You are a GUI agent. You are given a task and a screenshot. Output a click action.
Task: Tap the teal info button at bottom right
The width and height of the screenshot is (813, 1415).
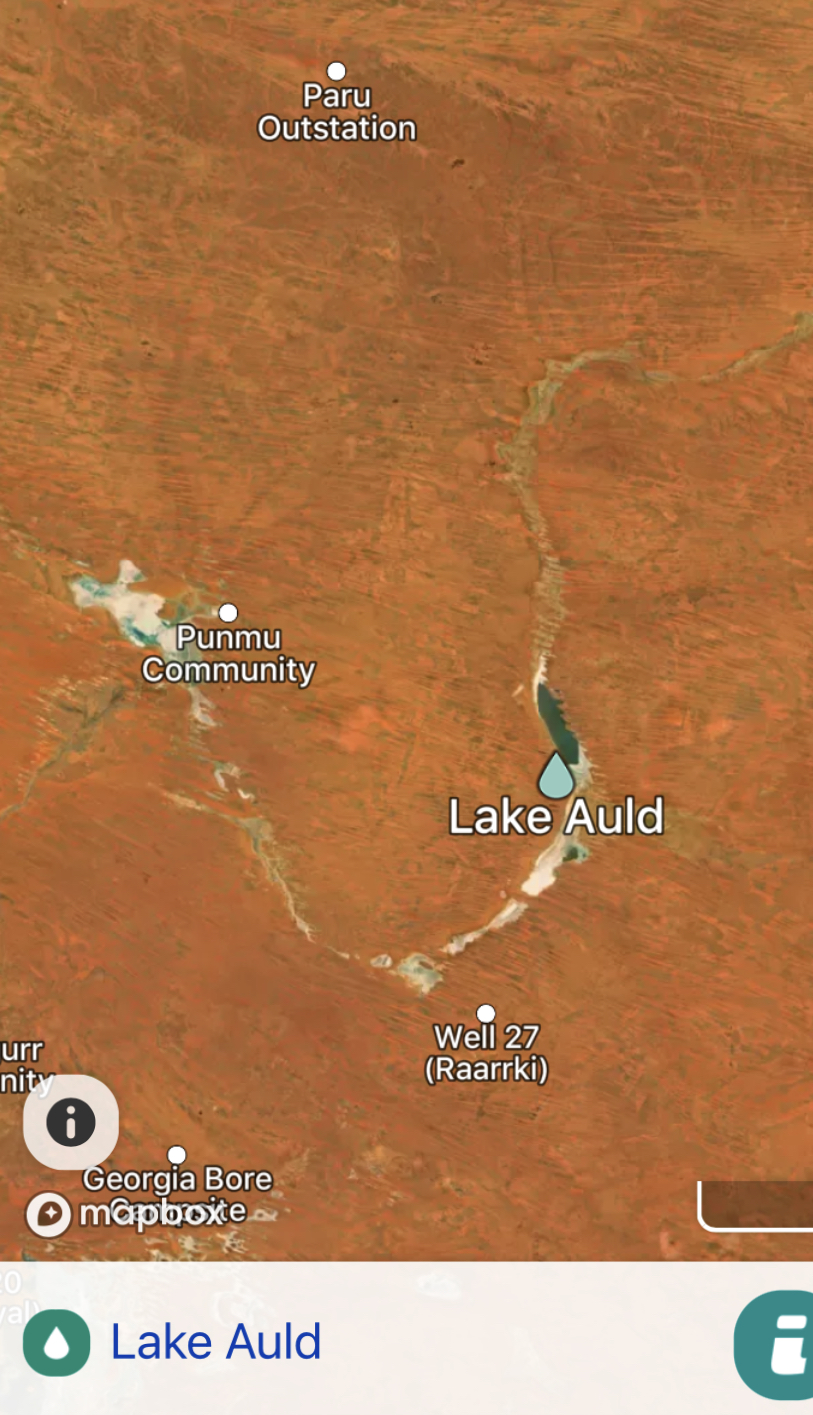[x=774, y=1345]
